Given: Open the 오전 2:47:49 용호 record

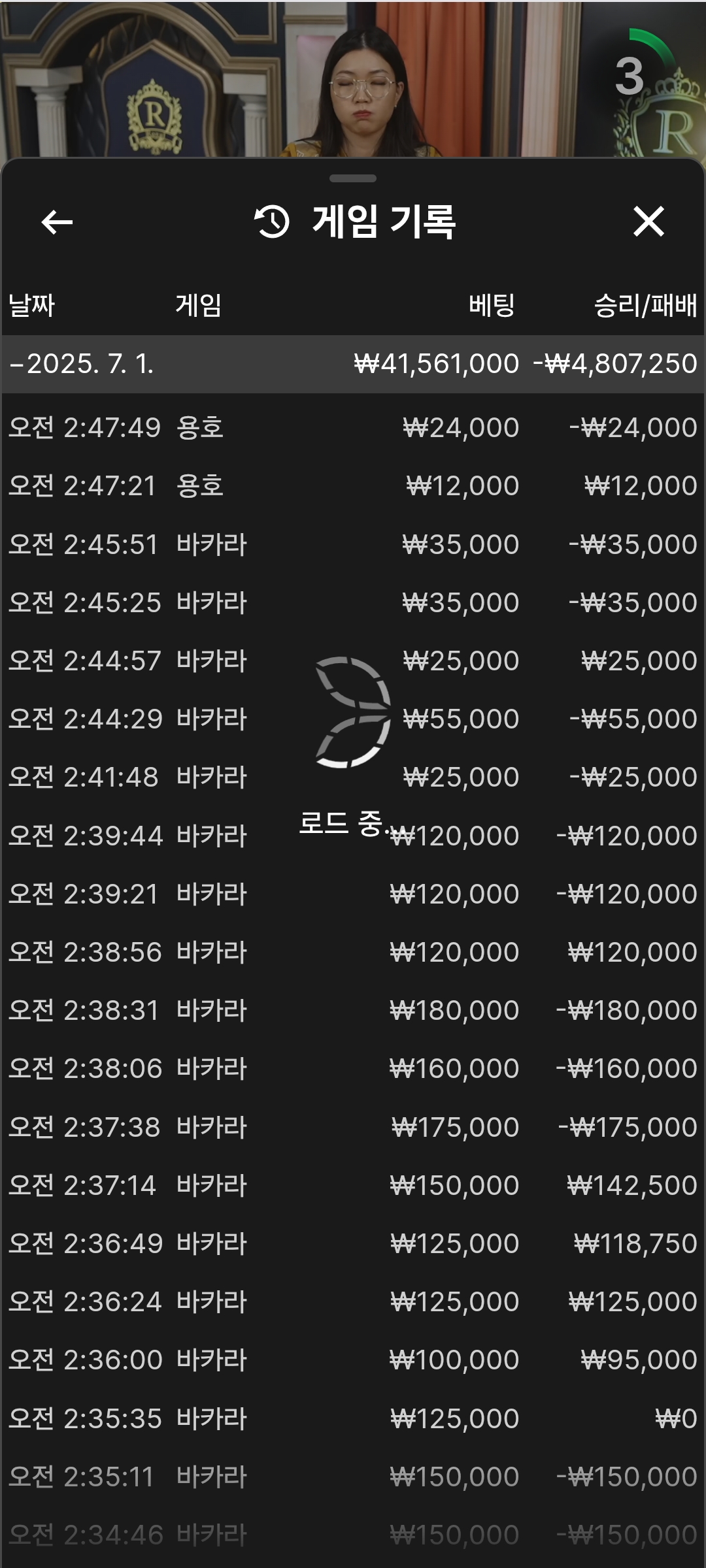Looking at the screenshot, I should 353,428.
